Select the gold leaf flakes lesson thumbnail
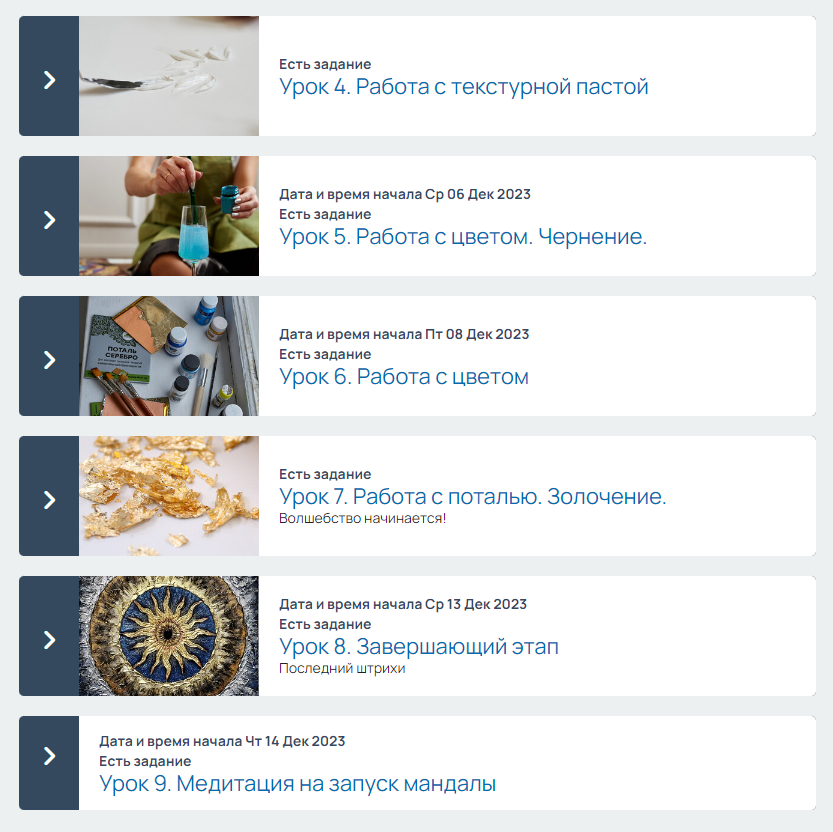Image resolution: width=833 pixels, height=832 pixels. click(x=169, y=496)
